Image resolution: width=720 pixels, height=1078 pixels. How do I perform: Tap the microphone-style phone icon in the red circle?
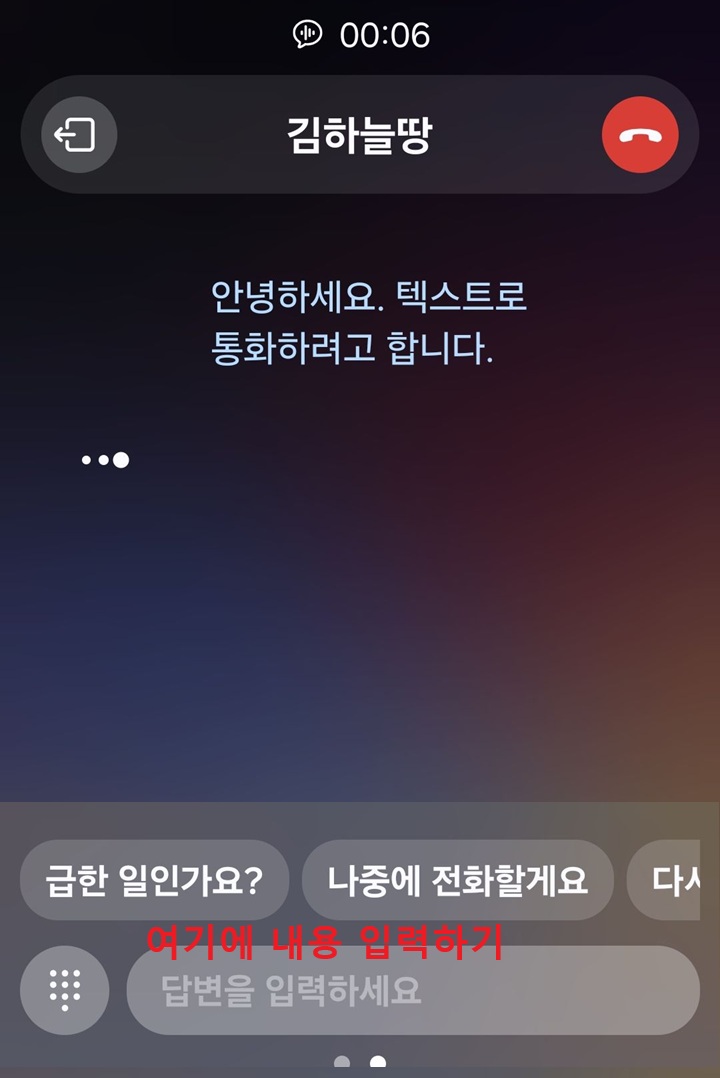(x=641, y=134)
